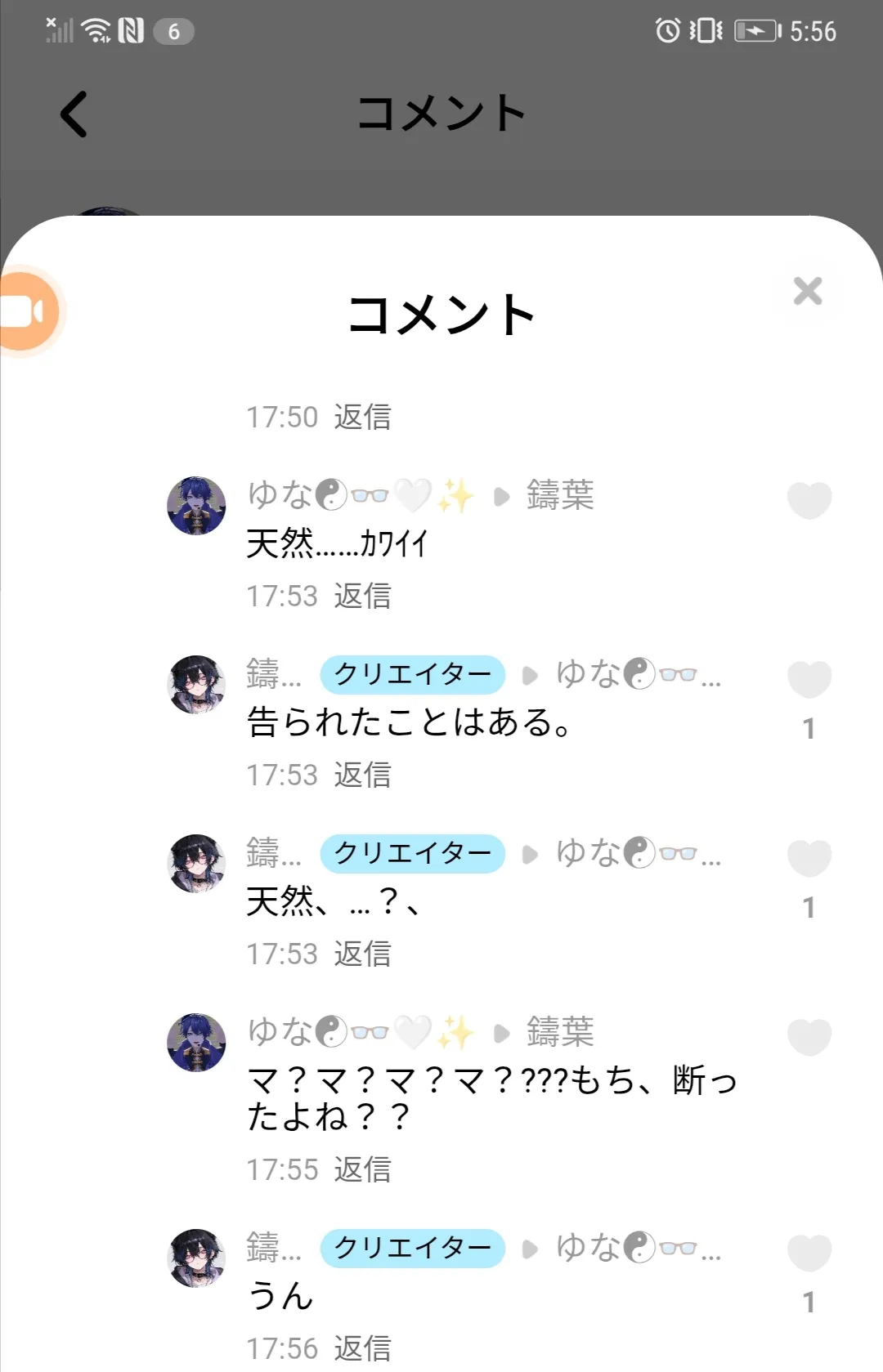Screen dimensions: 883x1372
Task: Like the comment 天然……ｶﾜｲｲ
Action: pos(809,500)
